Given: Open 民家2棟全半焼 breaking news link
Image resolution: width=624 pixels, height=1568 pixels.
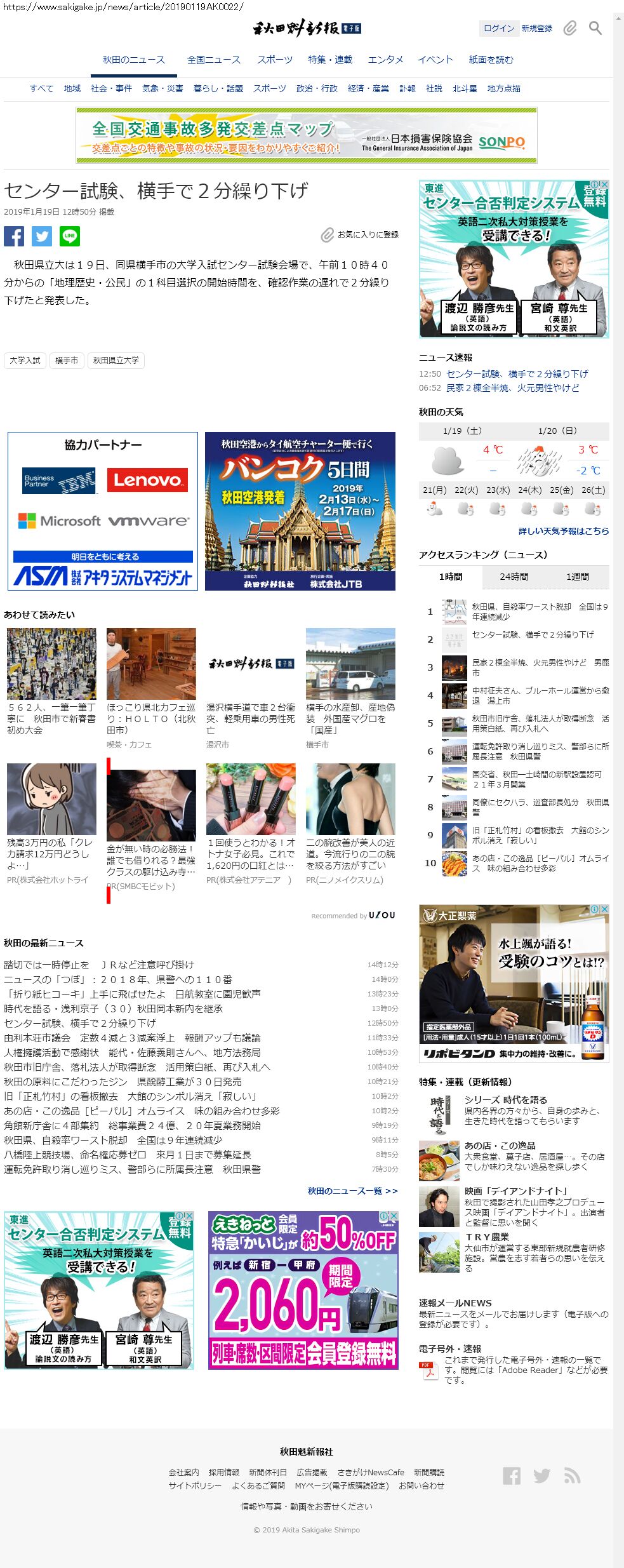Looking at the screenshot, I should (512, 387).
